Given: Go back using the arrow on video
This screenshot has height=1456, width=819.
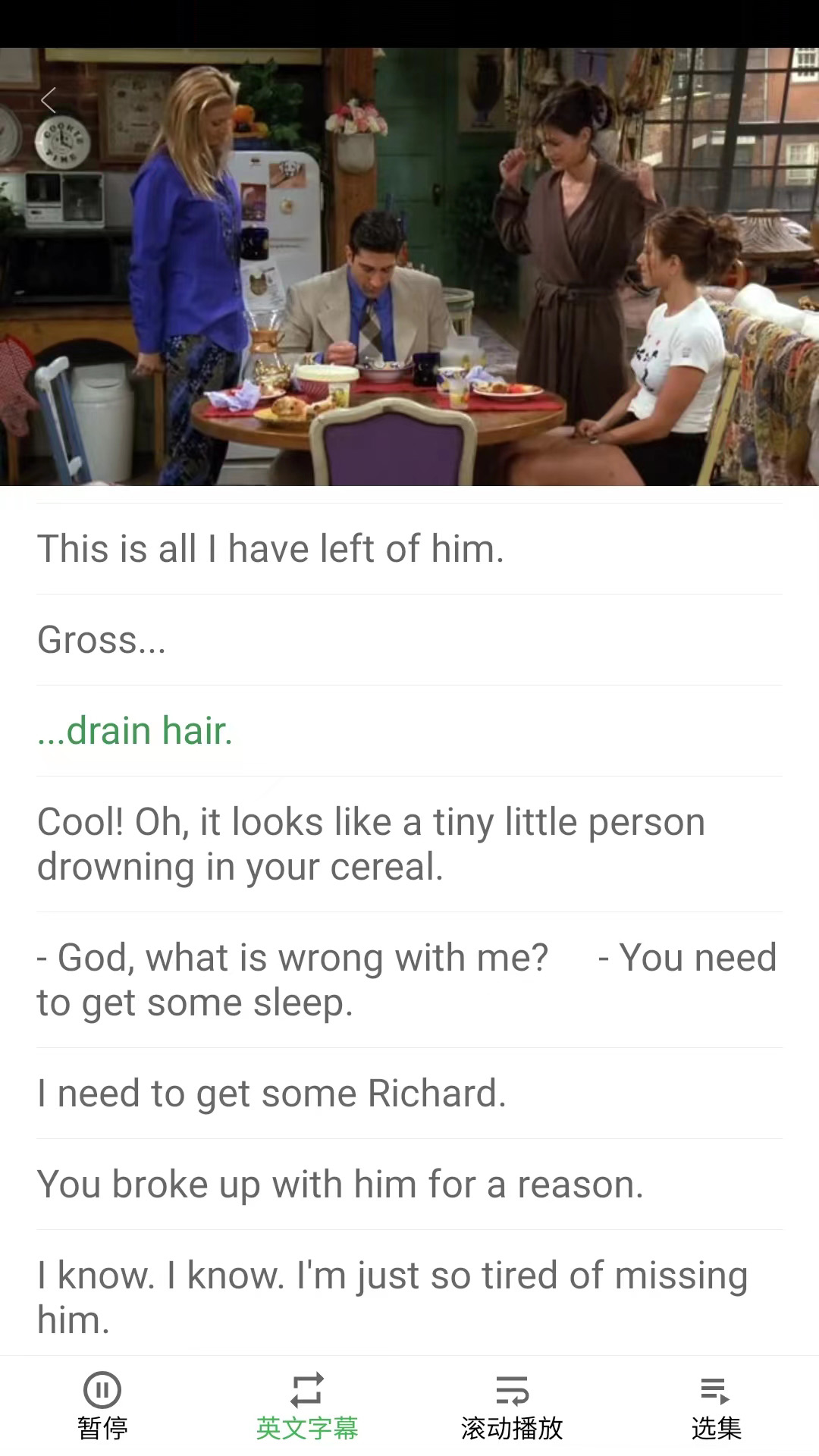Looking at the screenshot, I should point(49,100).
